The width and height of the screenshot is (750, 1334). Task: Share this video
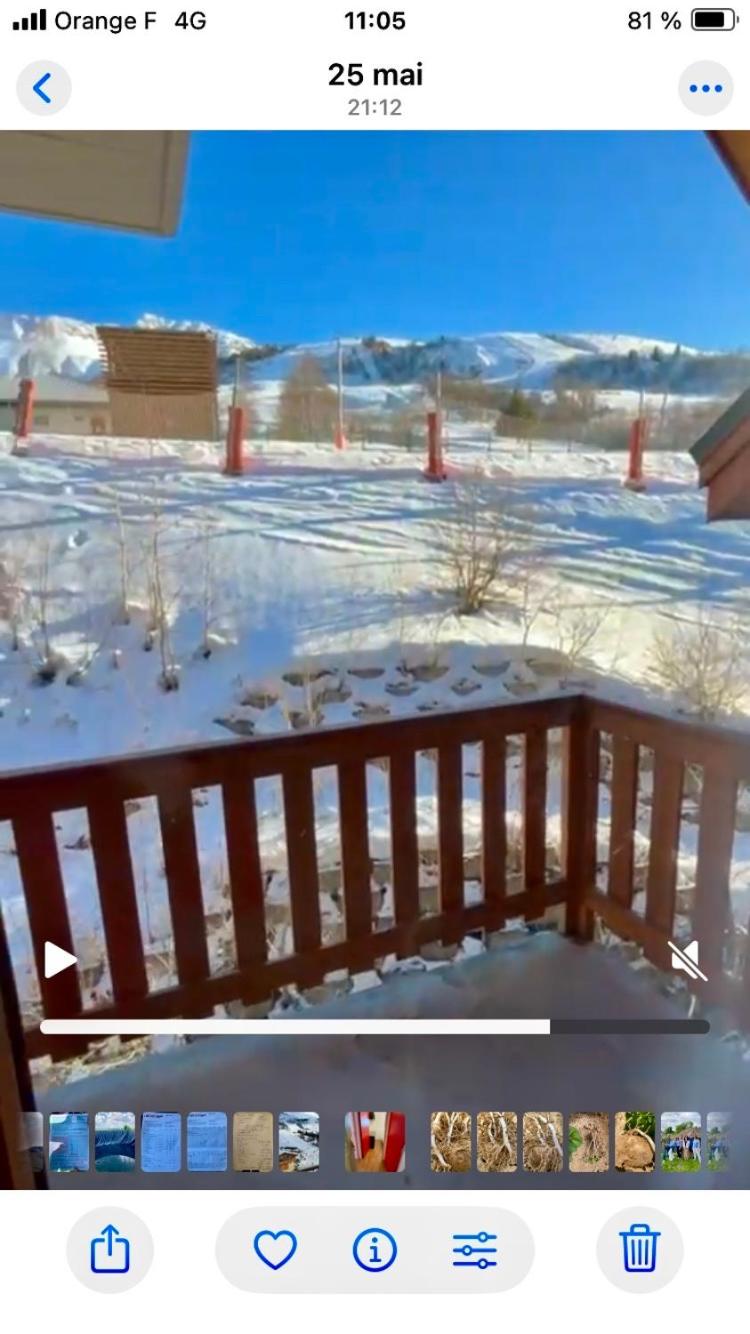pyautogui.click(x=110, y=1250)
